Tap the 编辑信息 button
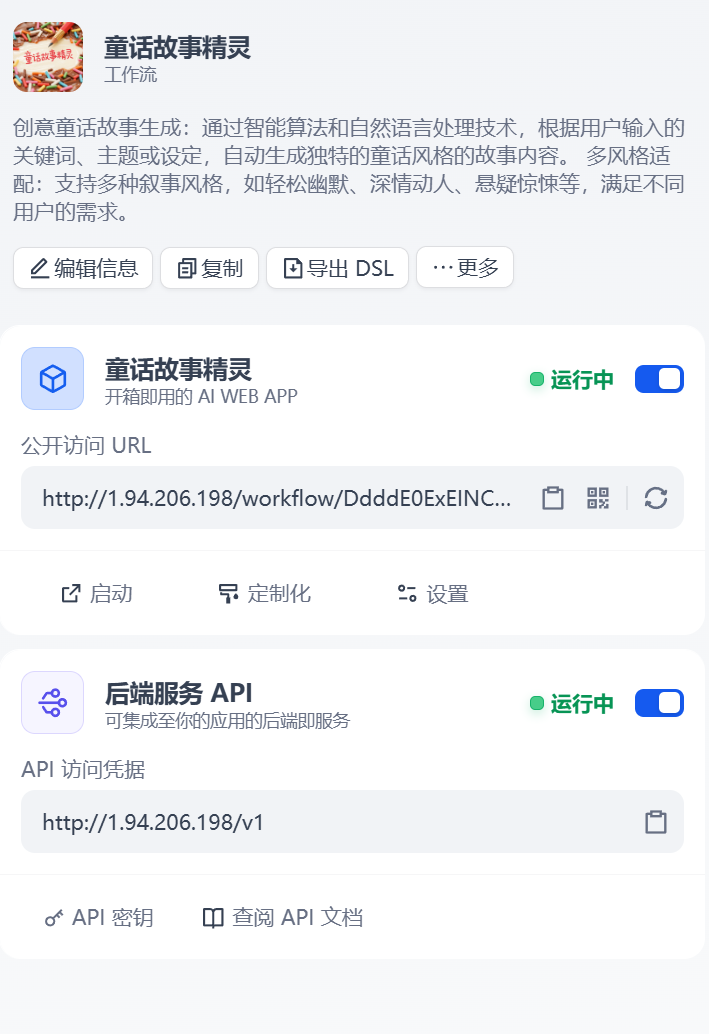 (x=83, y=268)
